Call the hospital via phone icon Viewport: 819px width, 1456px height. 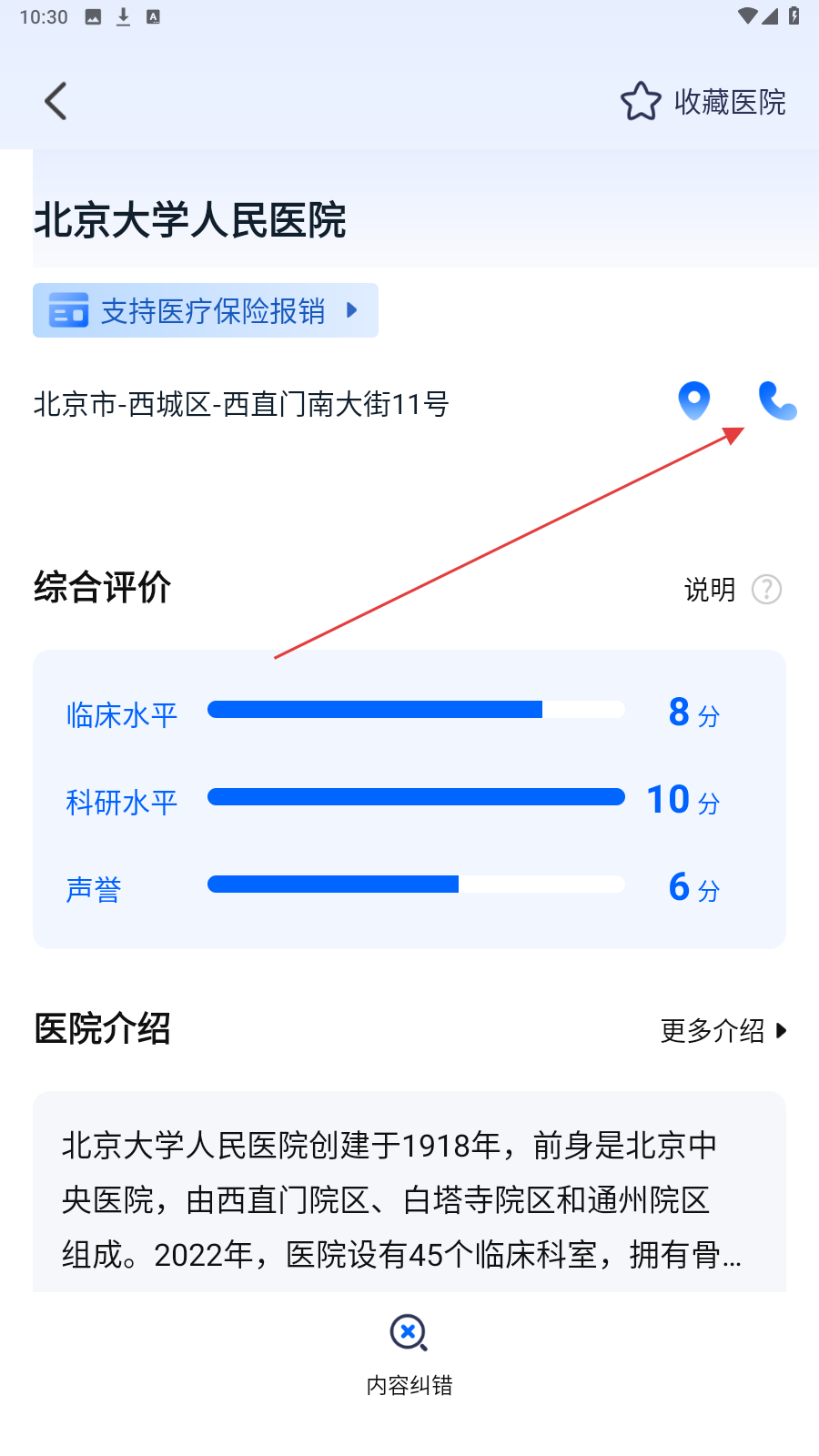coord(777,400)
